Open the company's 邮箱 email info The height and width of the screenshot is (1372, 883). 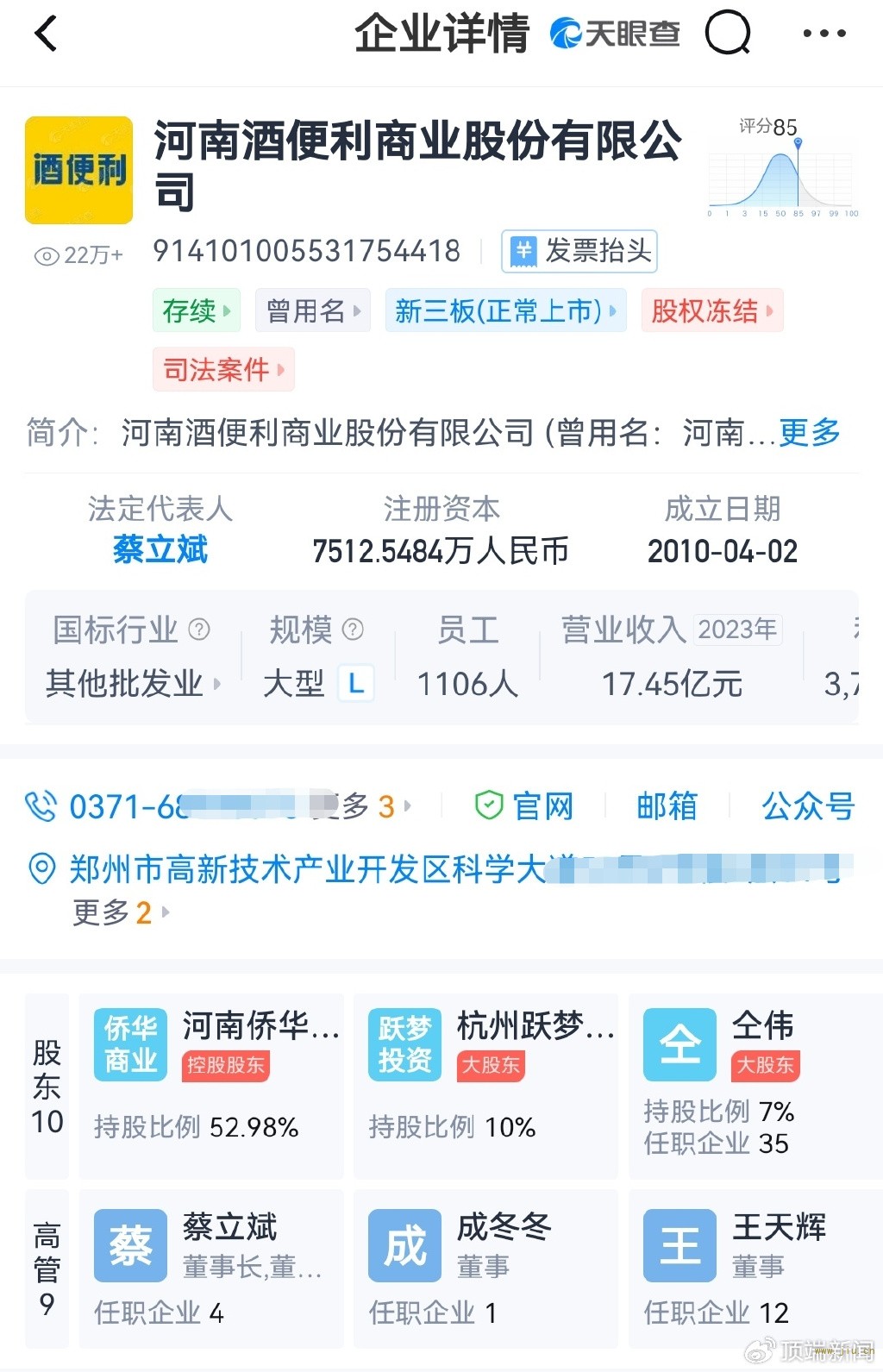[667, 806]
